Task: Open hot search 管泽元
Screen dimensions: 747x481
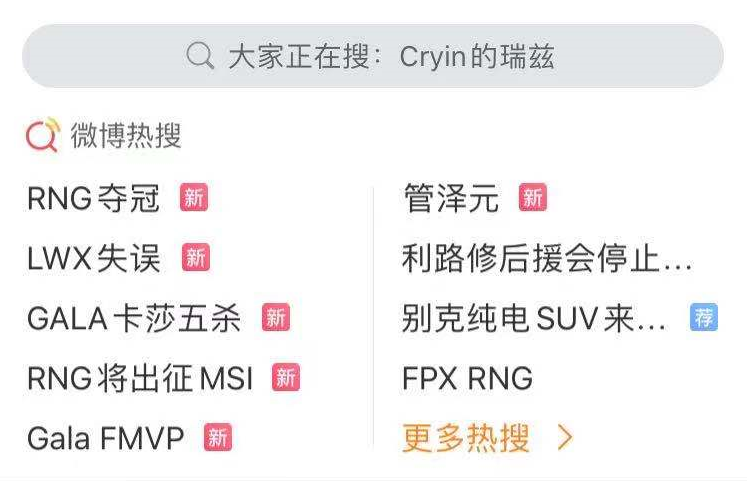Action: click(451, 198)
